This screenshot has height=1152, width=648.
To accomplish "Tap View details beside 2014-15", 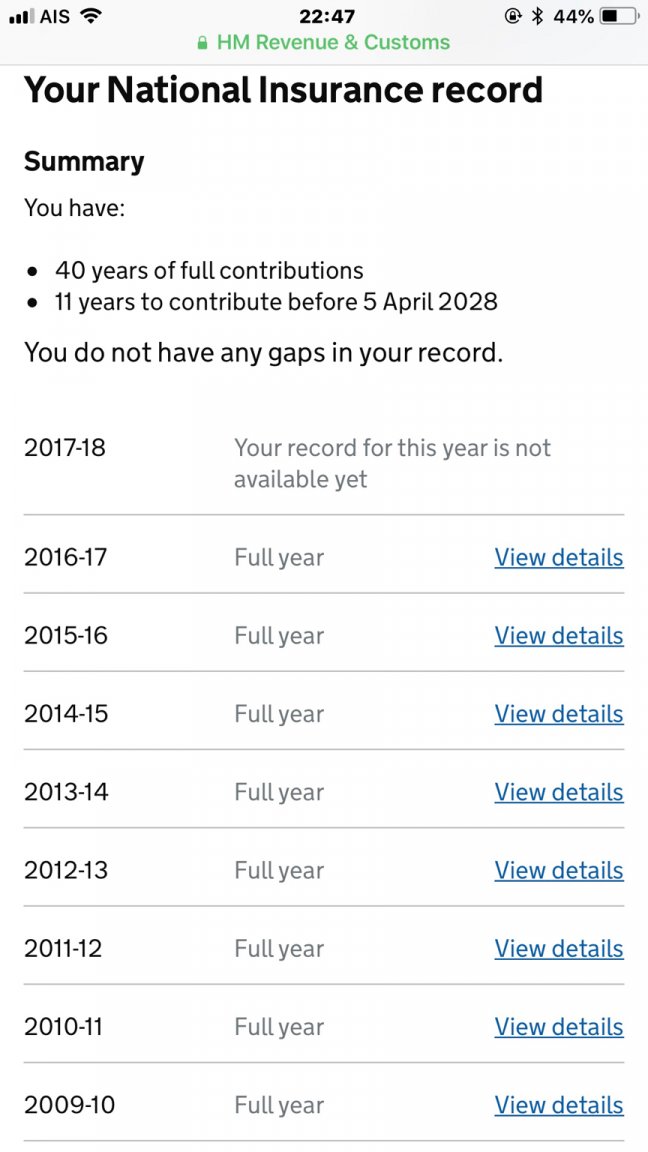I will tap(558, 714).
